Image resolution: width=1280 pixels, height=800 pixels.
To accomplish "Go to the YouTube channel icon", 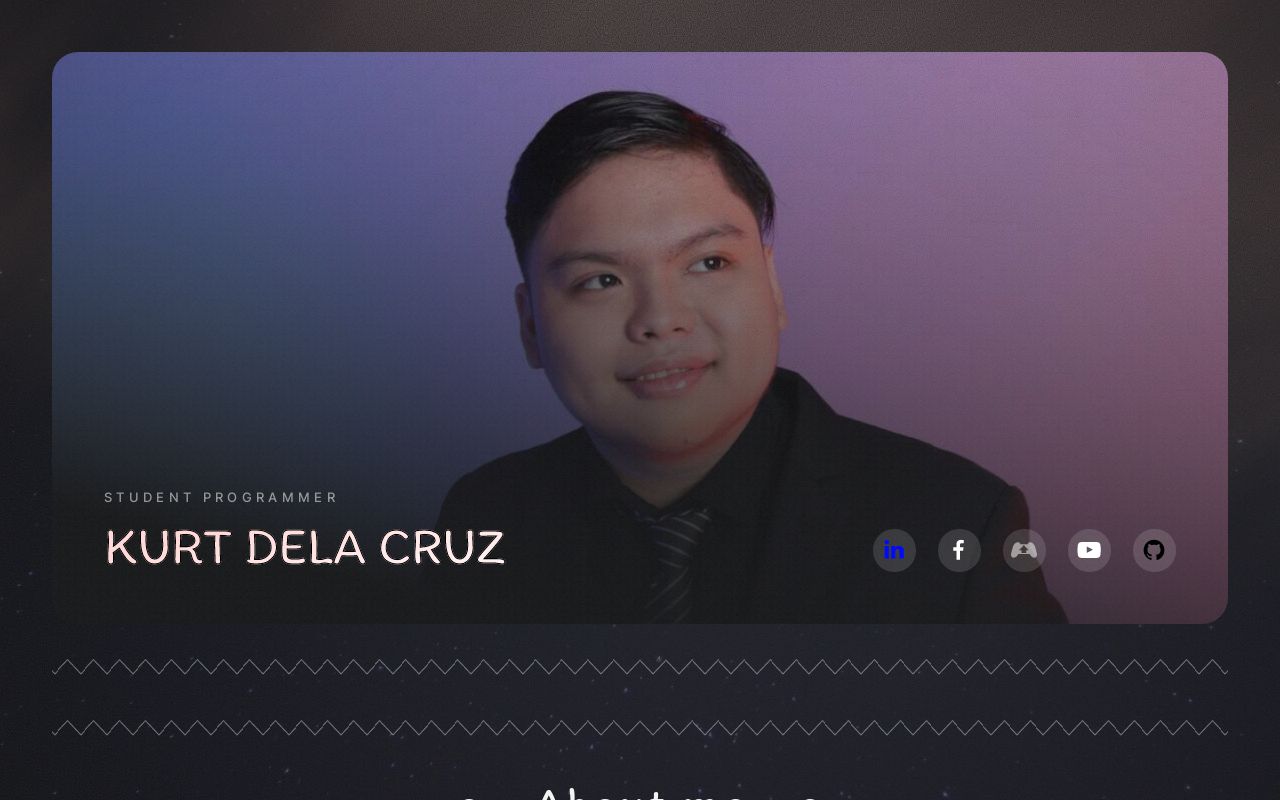I will (1089, 550).
